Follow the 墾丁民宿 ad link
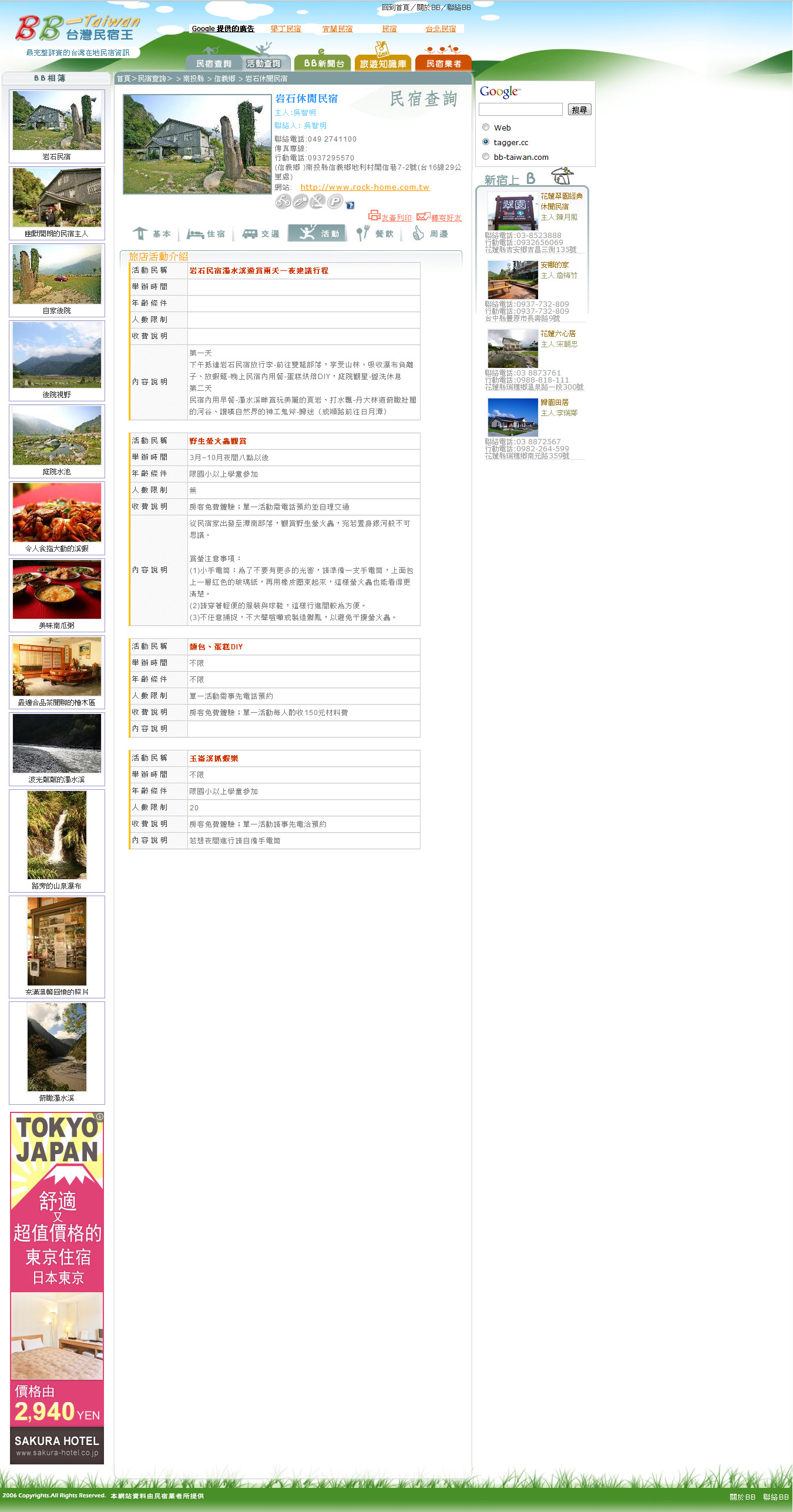Viewport: 793px width, 1512px height. pyautogui.click(x=285, y=29)
